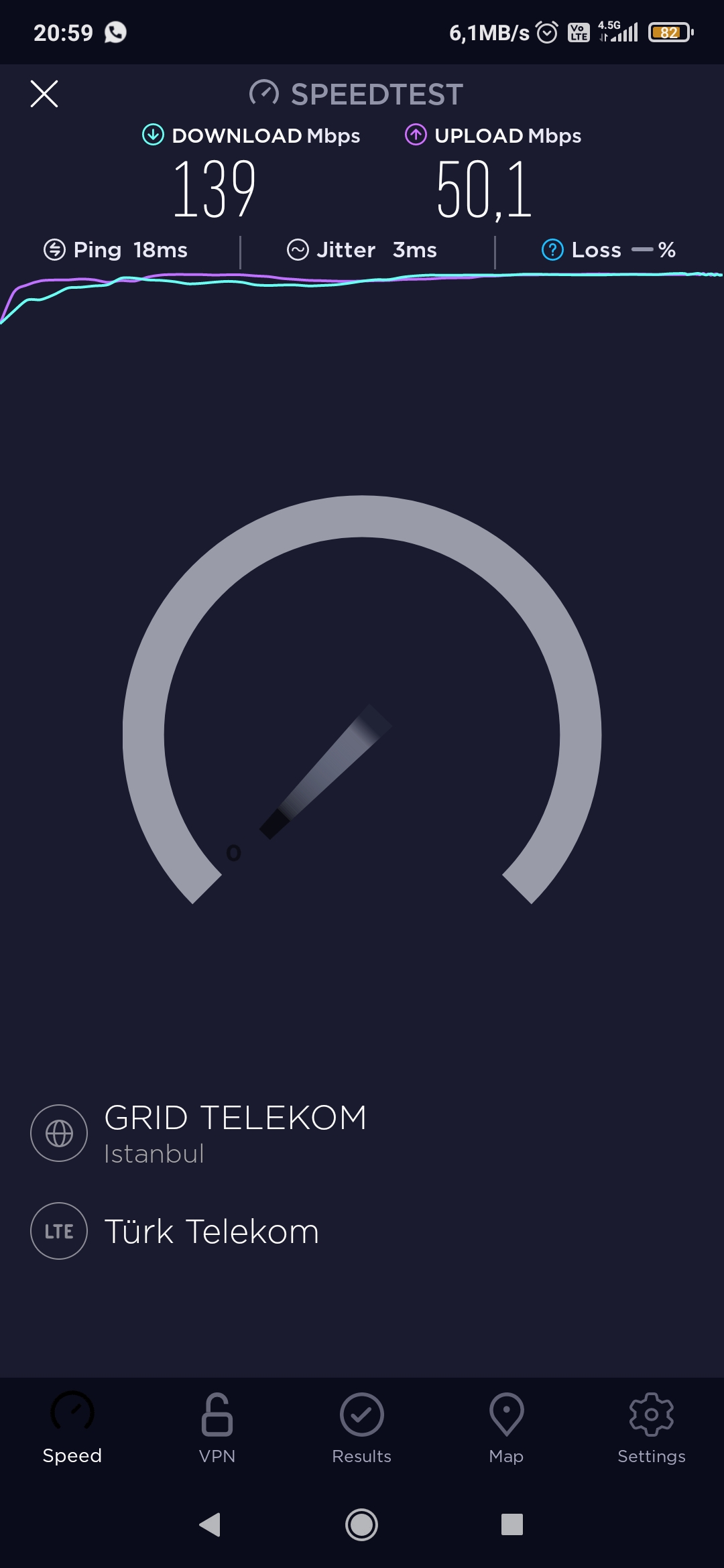Go to the Map tab
This screenshot has height=1568, width=724.
click(x=507, y=1427)
